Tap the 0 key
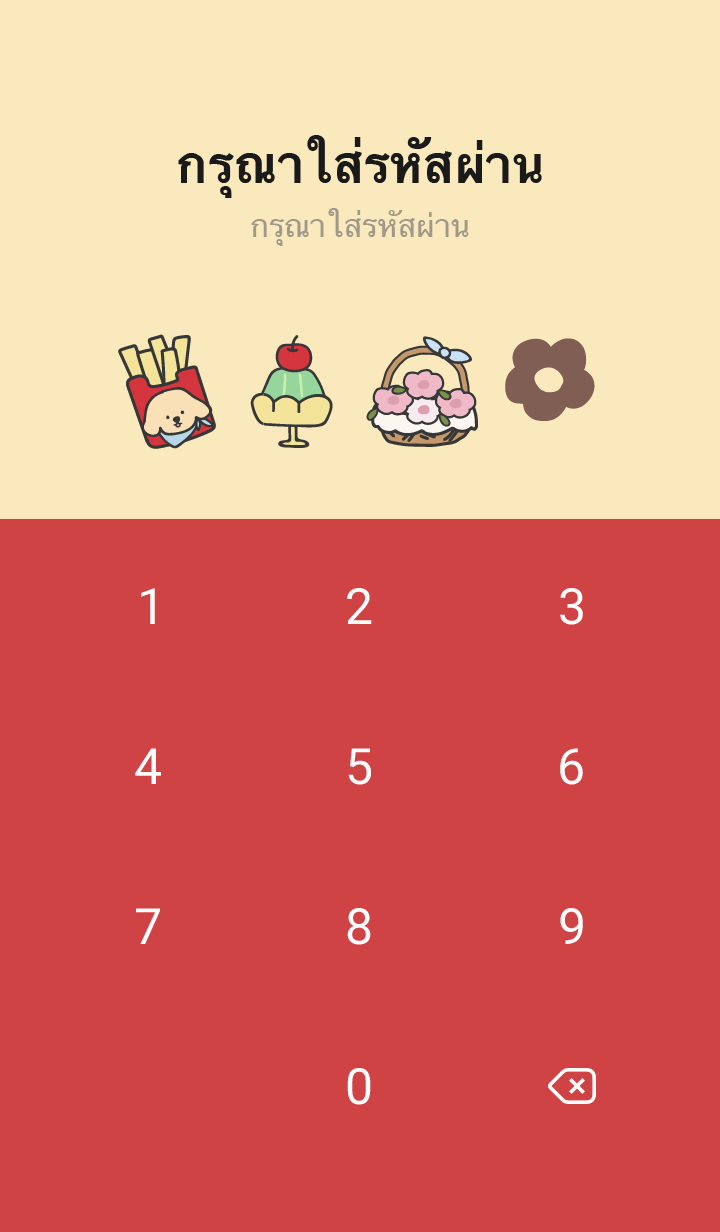Image resolution: width=720 pixels, height=1232 pixels. coord(359,1087)
